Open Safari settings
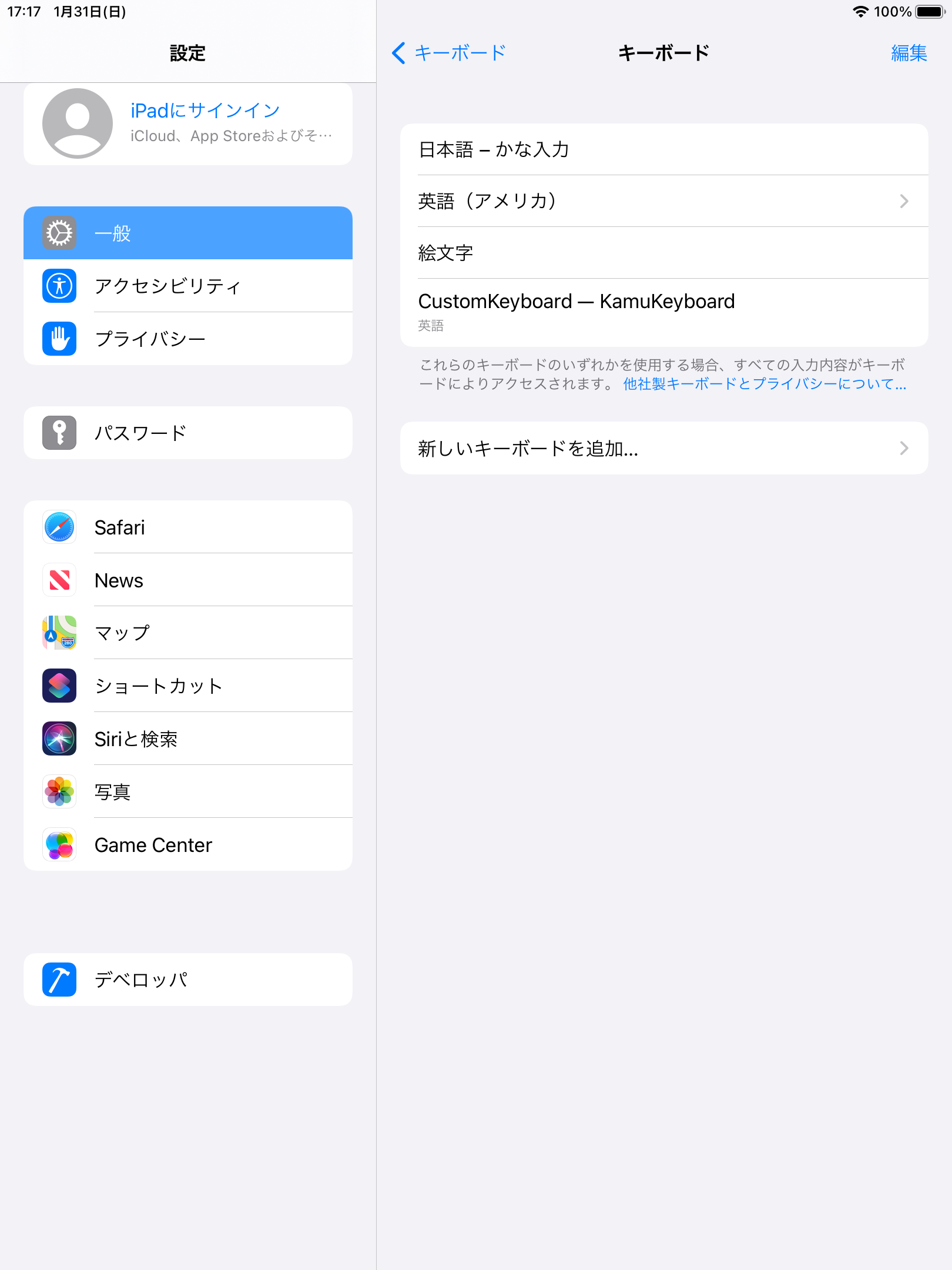Viewport: 952px width, 1270px height. point(188,527)
